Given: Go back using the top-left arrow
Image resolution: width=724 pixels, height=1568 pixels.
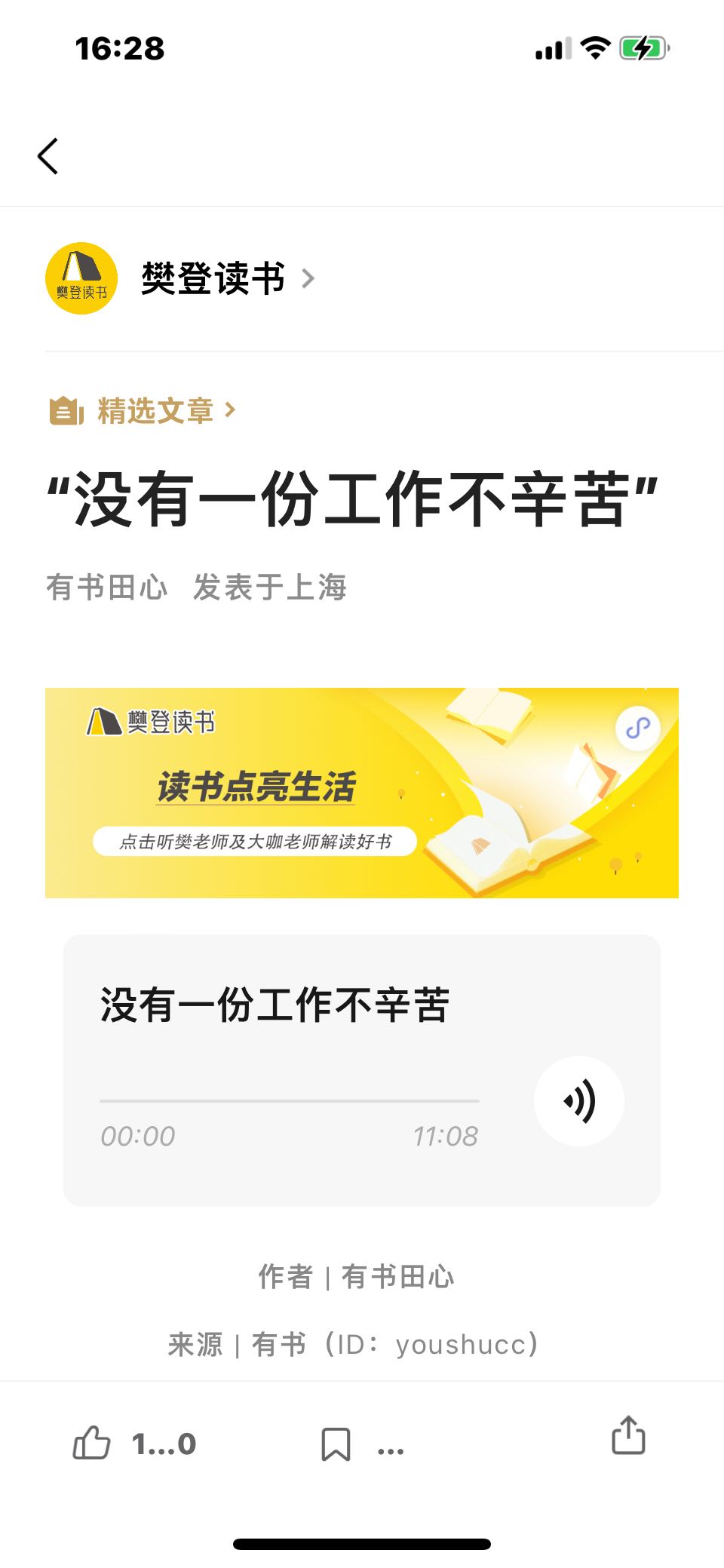Looking at the screenshot, I should coord(48,156).
